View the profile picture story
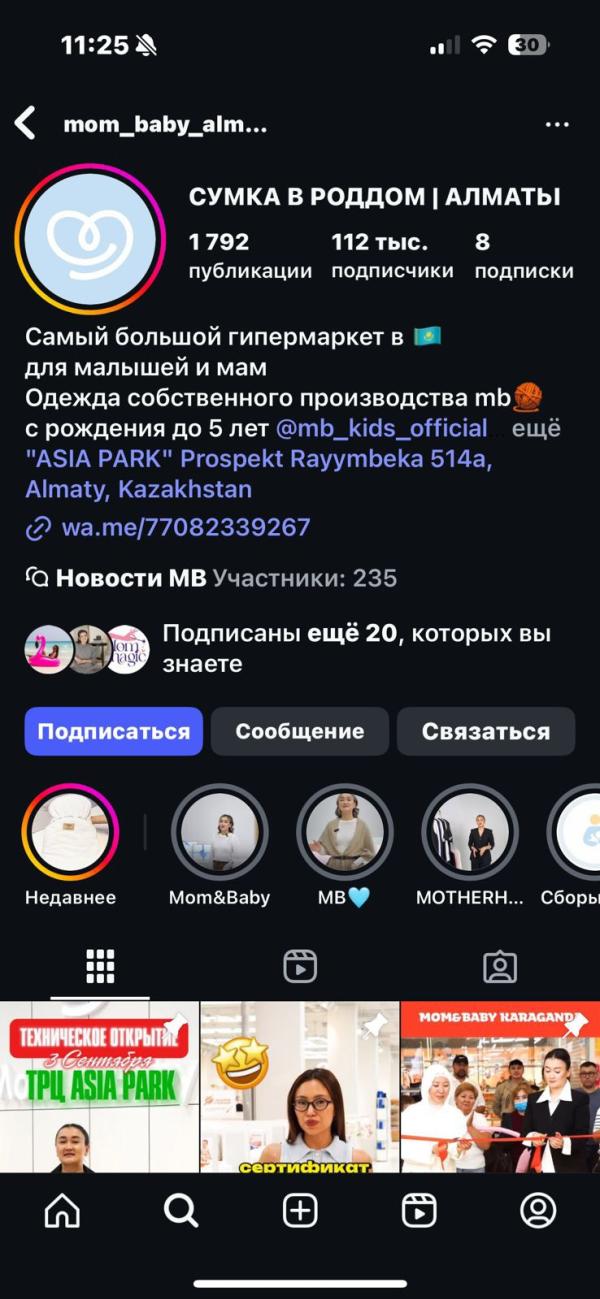This screenshot has width=600, height=1299. 90,241
